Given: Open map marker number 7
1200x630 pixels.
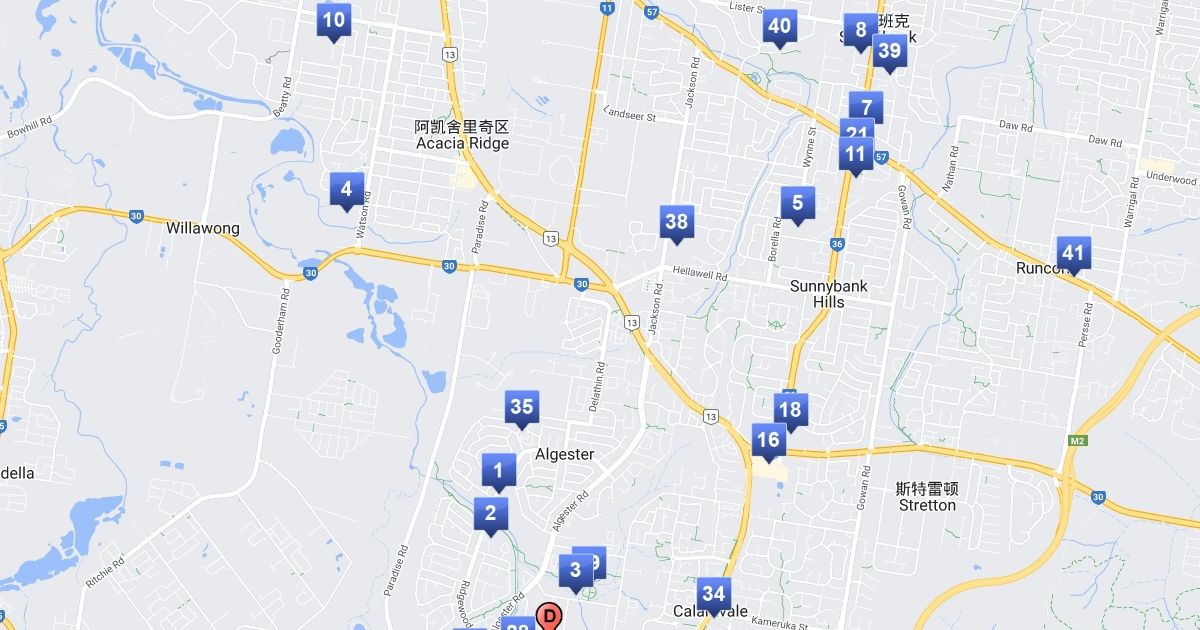Looking at the screenshot, I should [867, 106].
